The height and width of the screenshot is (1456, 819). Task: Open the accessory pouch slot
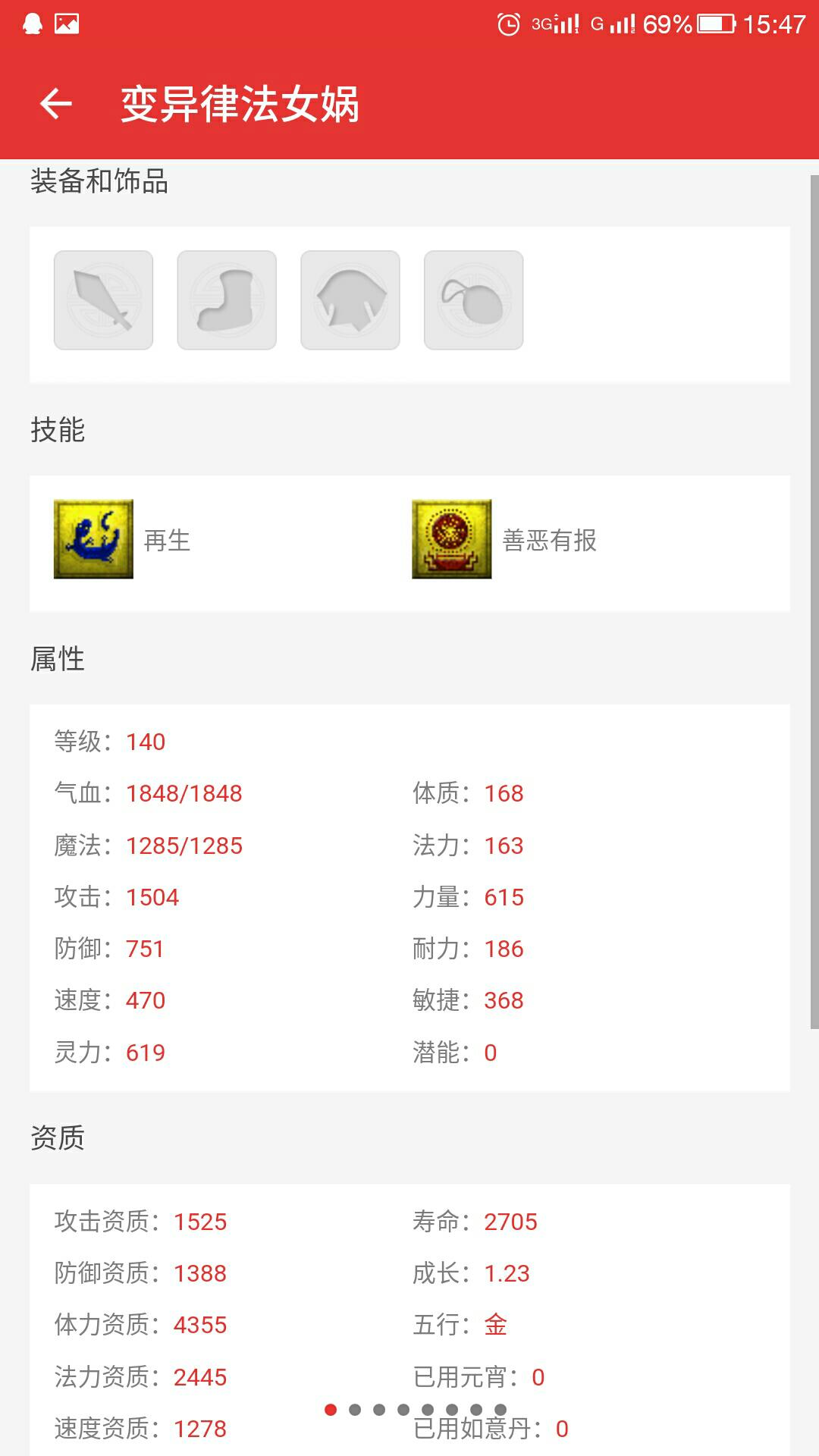click(474, 300)
